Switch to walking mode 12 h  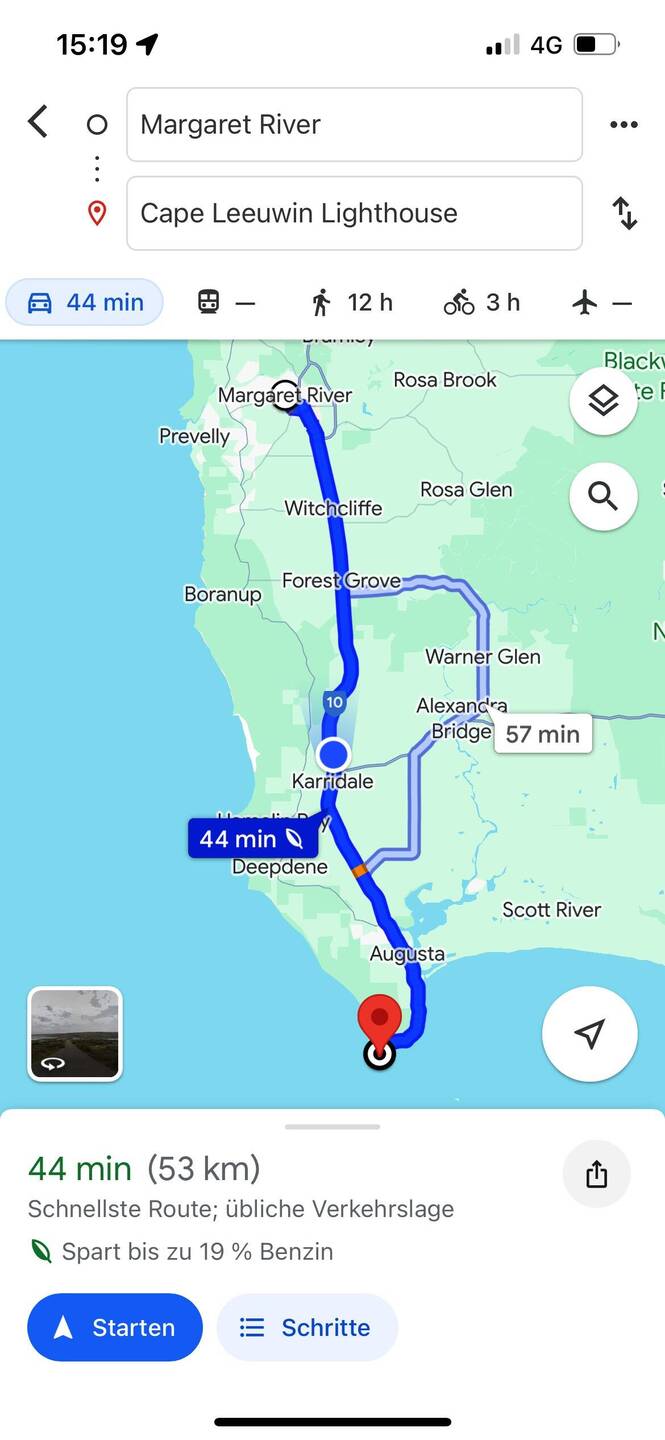tap(351, 302)
